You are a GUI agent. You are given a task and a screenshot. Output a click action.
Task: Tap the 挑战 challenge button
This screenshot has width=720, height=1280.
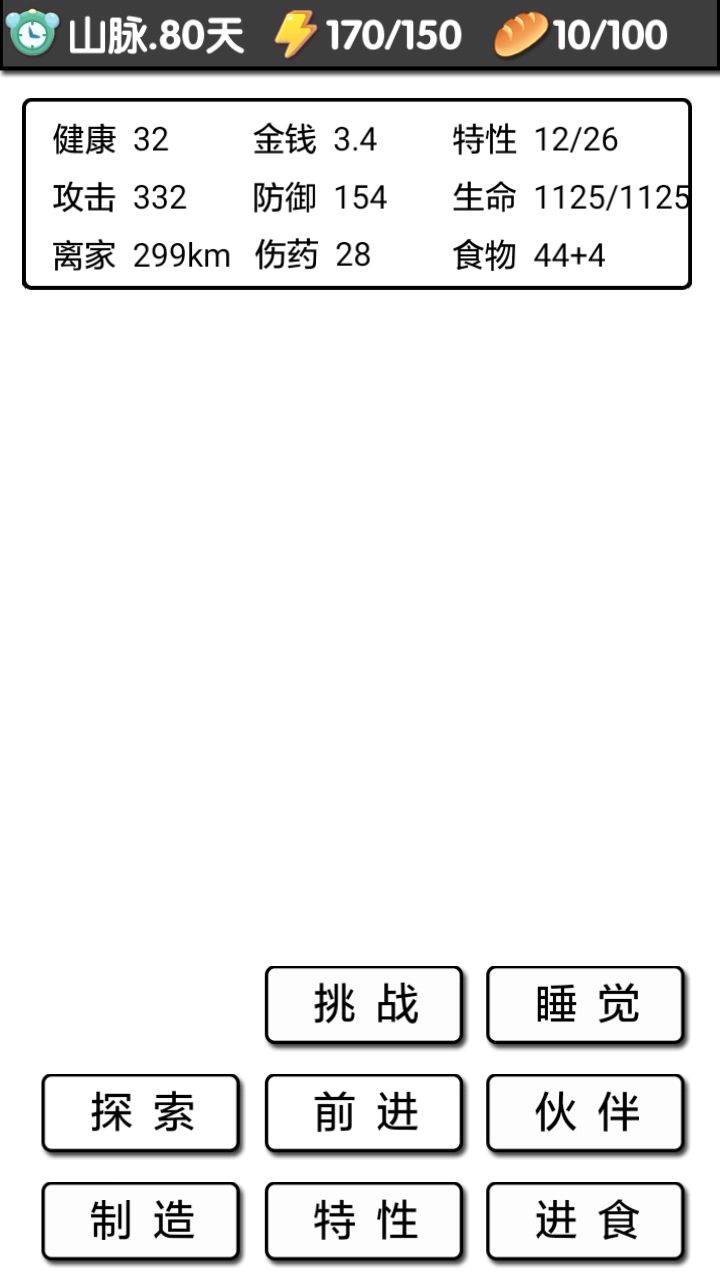point(364,1004)
